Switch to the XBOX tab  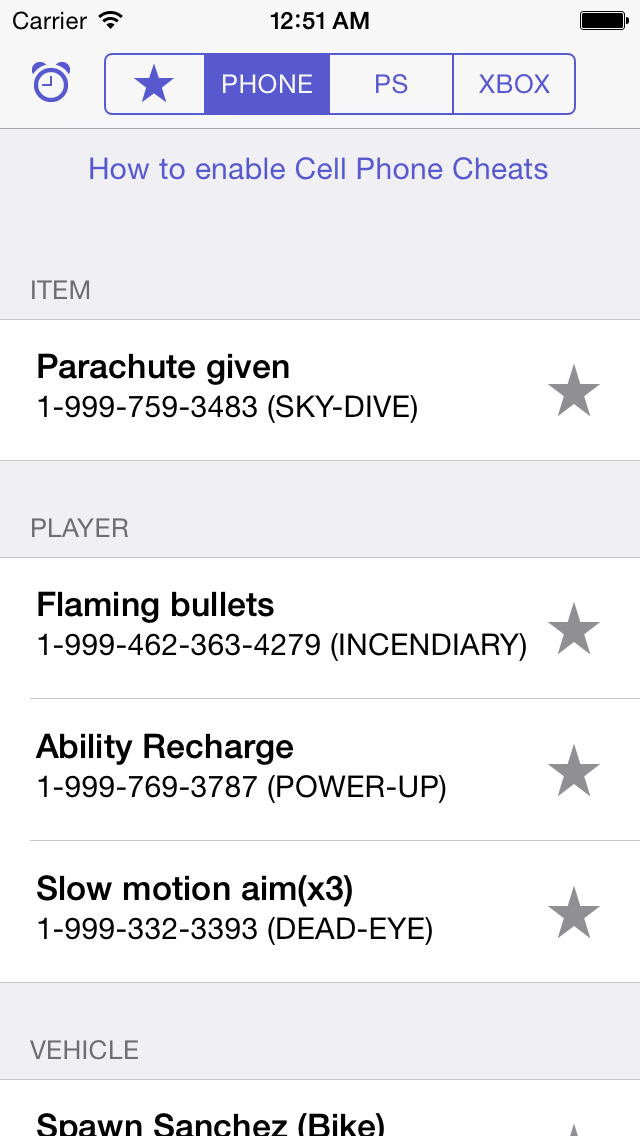tap(514, 85)
